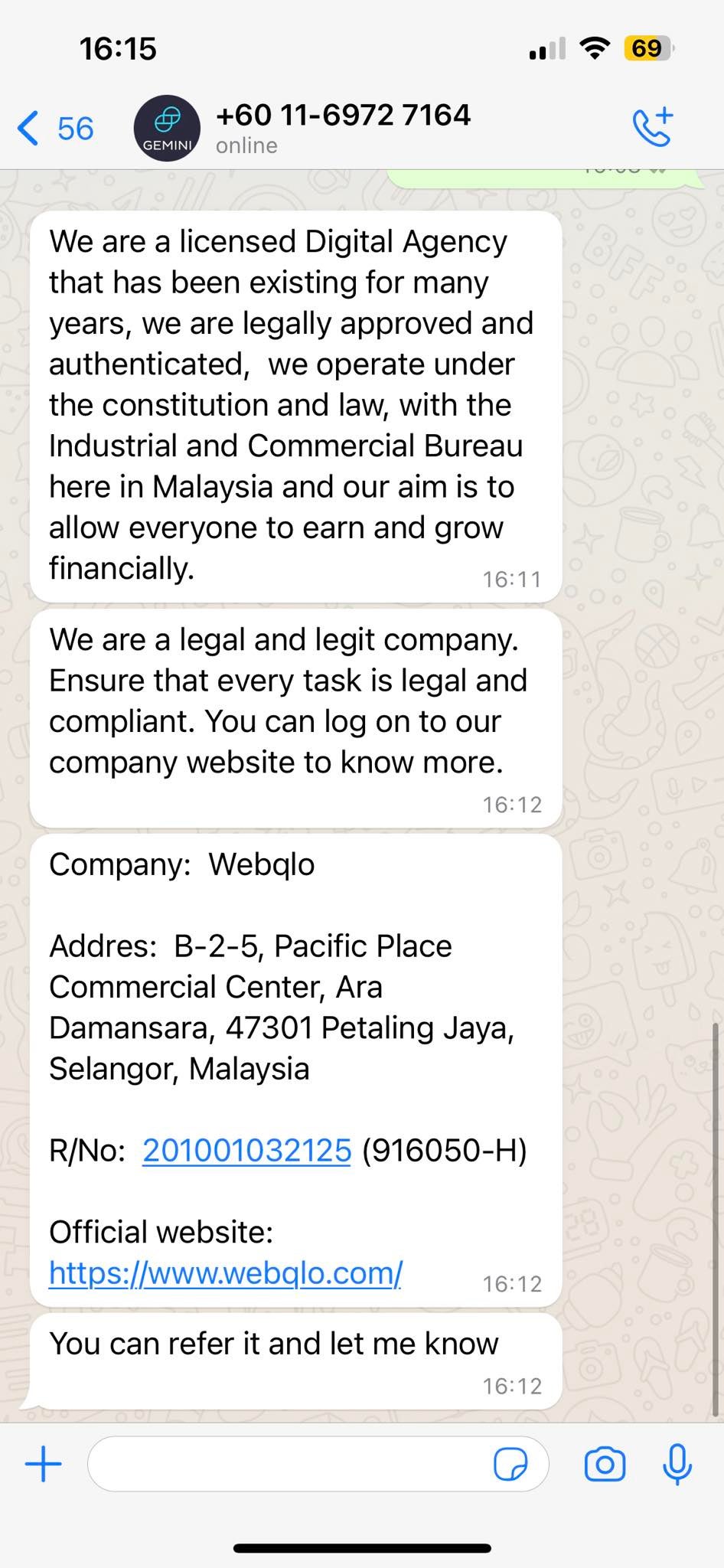The image size is (724, 1568).
Task: Tap the Wi-Fi icon in the status bar
Action: point(595,47)
